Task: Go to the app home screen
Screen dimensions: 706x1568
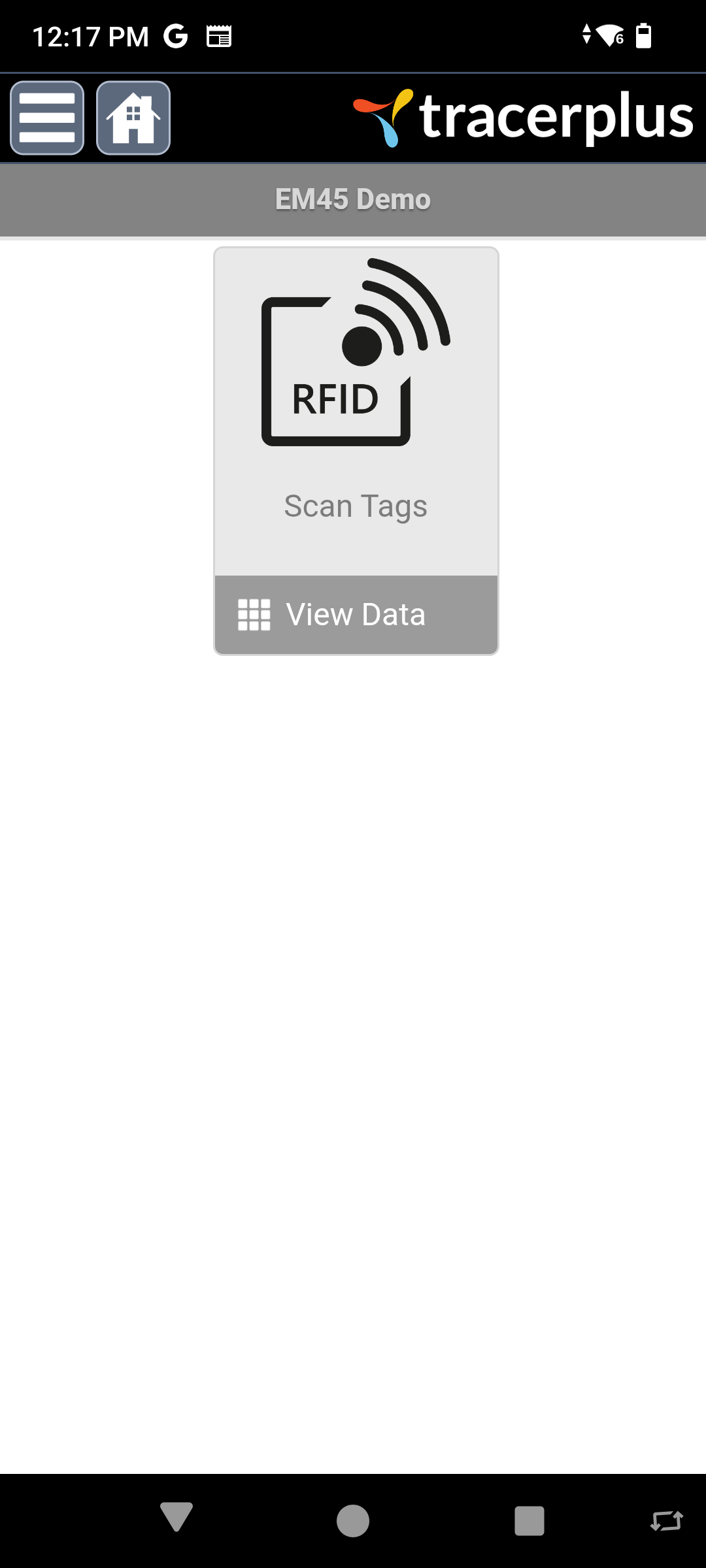Action: [x=133, y=118]
